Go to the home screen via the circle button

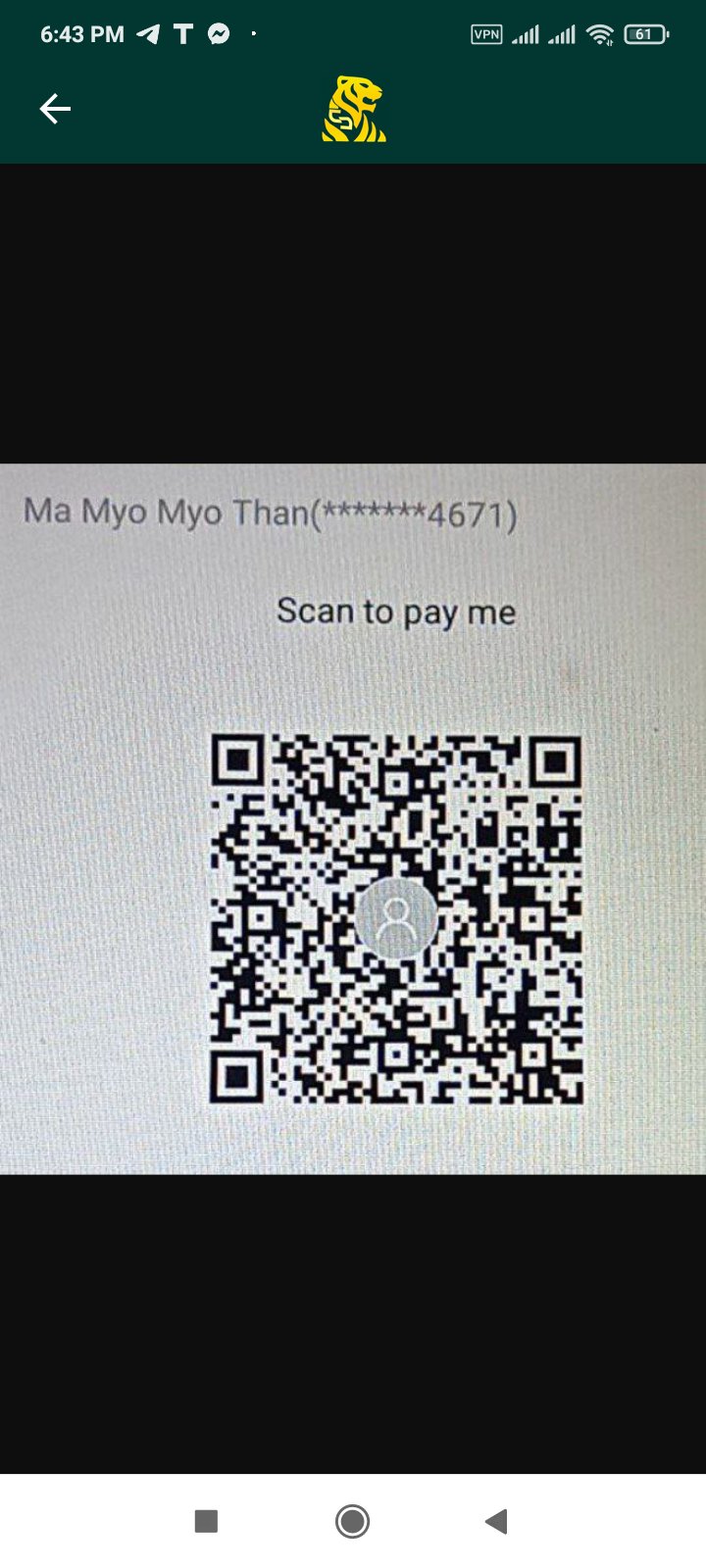pos(352,1521)
